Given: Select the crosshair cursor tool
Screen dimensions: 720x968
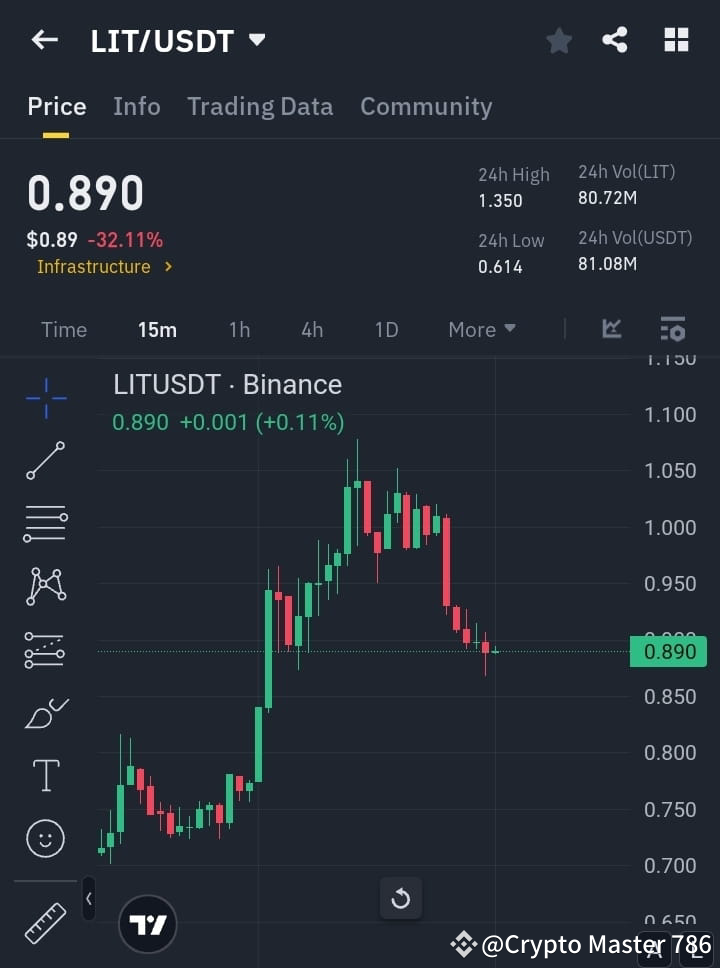Looking at the screenshot, I should 45,398.
